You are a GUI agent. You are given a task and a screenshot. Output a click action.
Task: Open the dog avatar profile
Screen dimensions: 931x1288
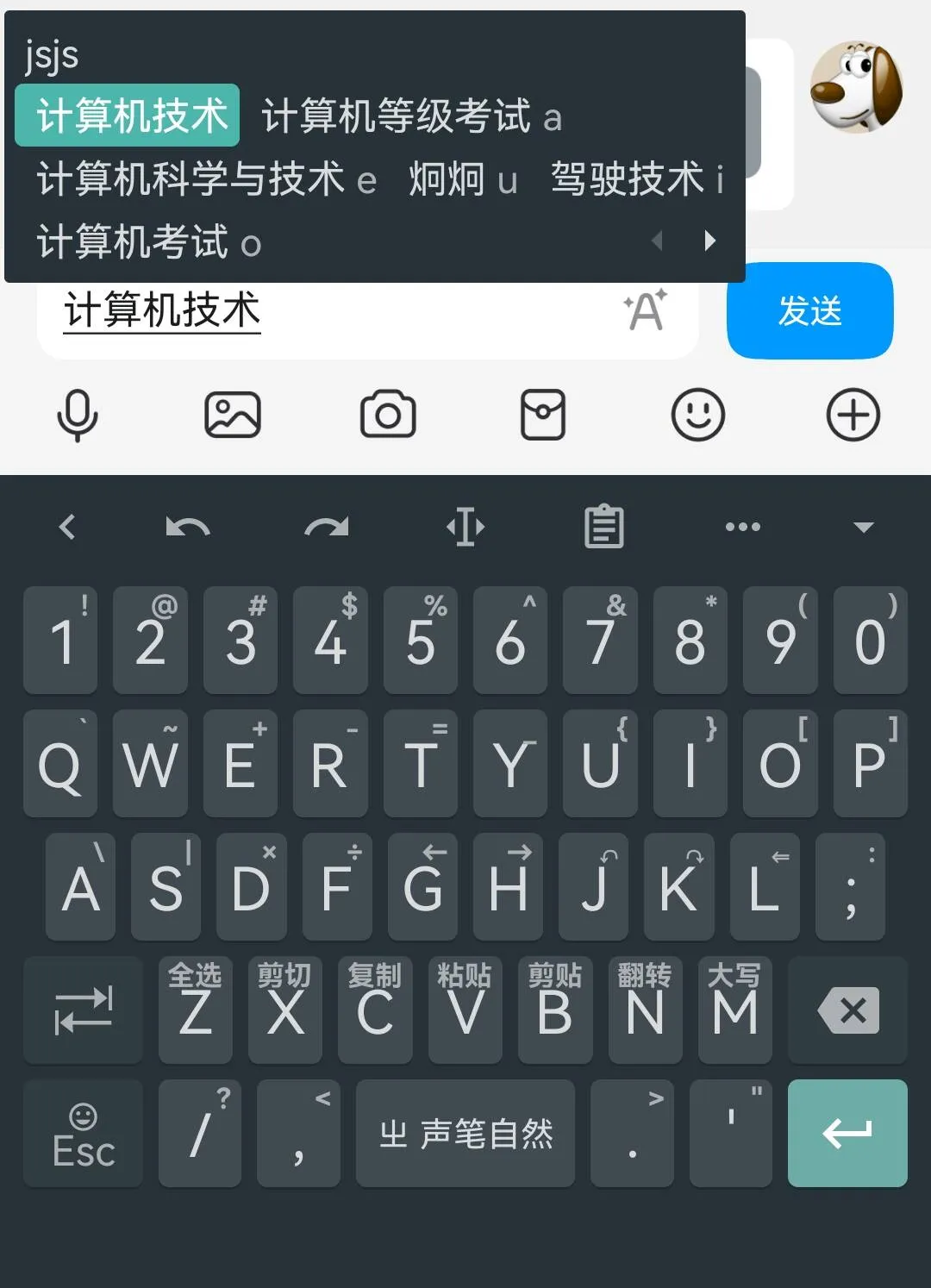(x=855, y=86)
